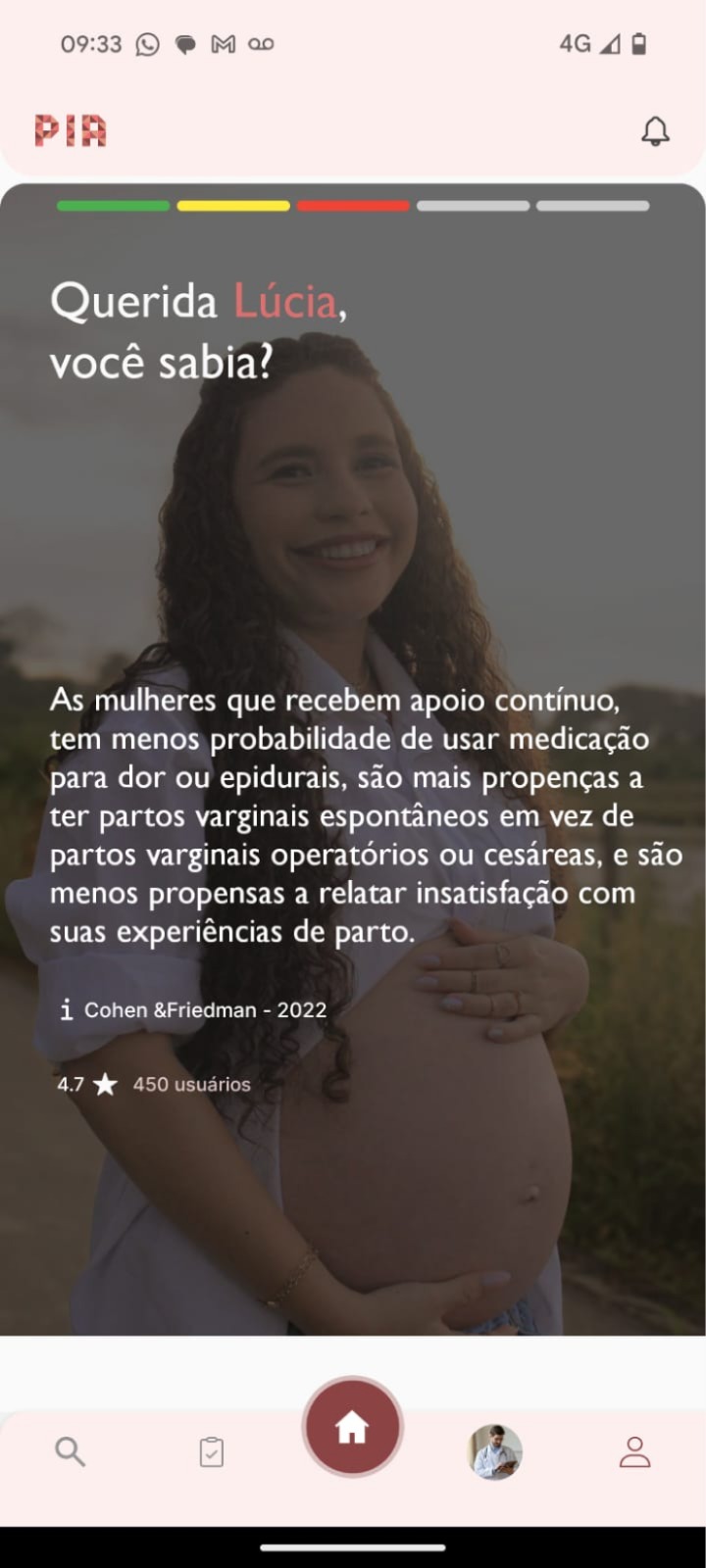This screenshot has width=706, height=1568.
Task: View Cohen & Friedman 2022 source info
Action: click(x=67, y=1009)
